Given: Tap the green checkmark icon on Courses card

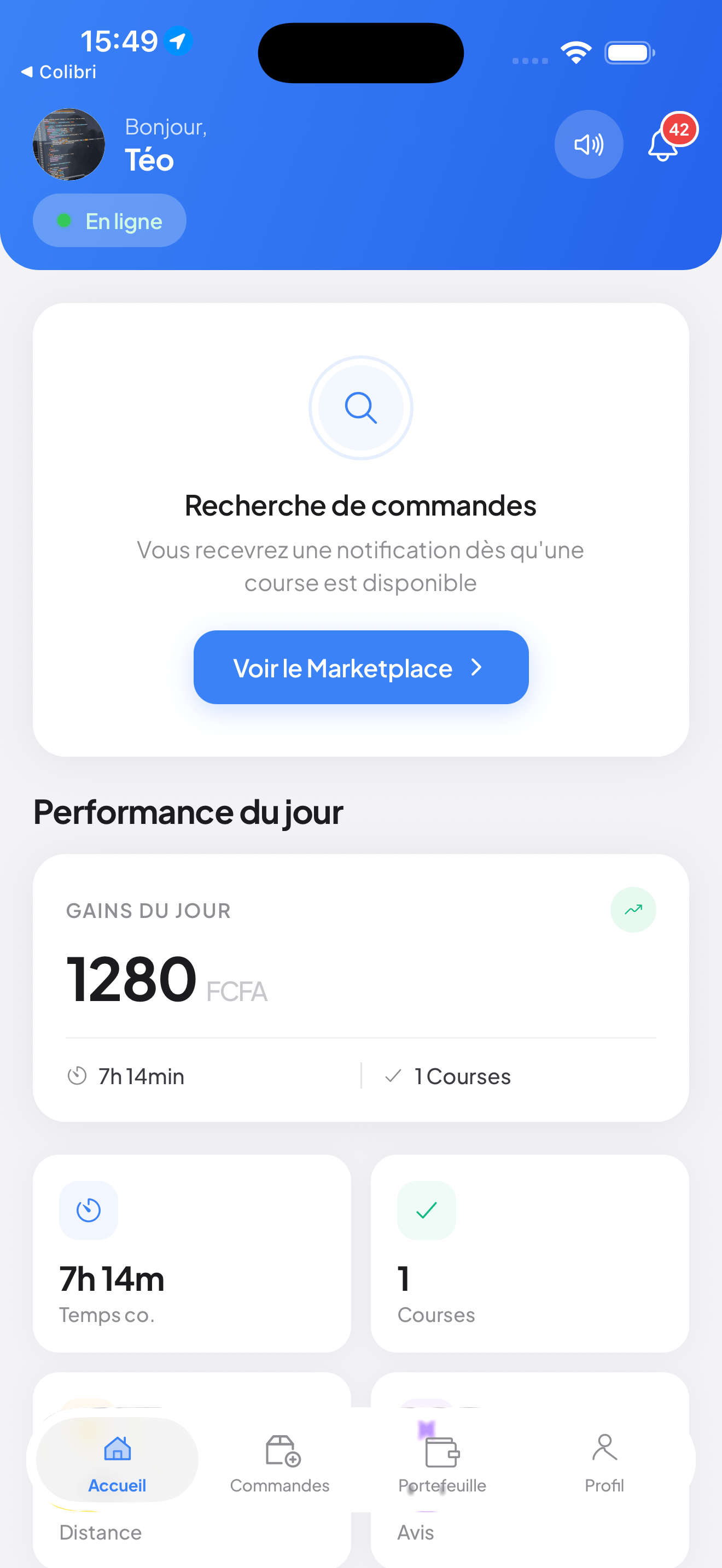Looking at the screenshot, I should pyautogui.click(x=426, y=1210).
